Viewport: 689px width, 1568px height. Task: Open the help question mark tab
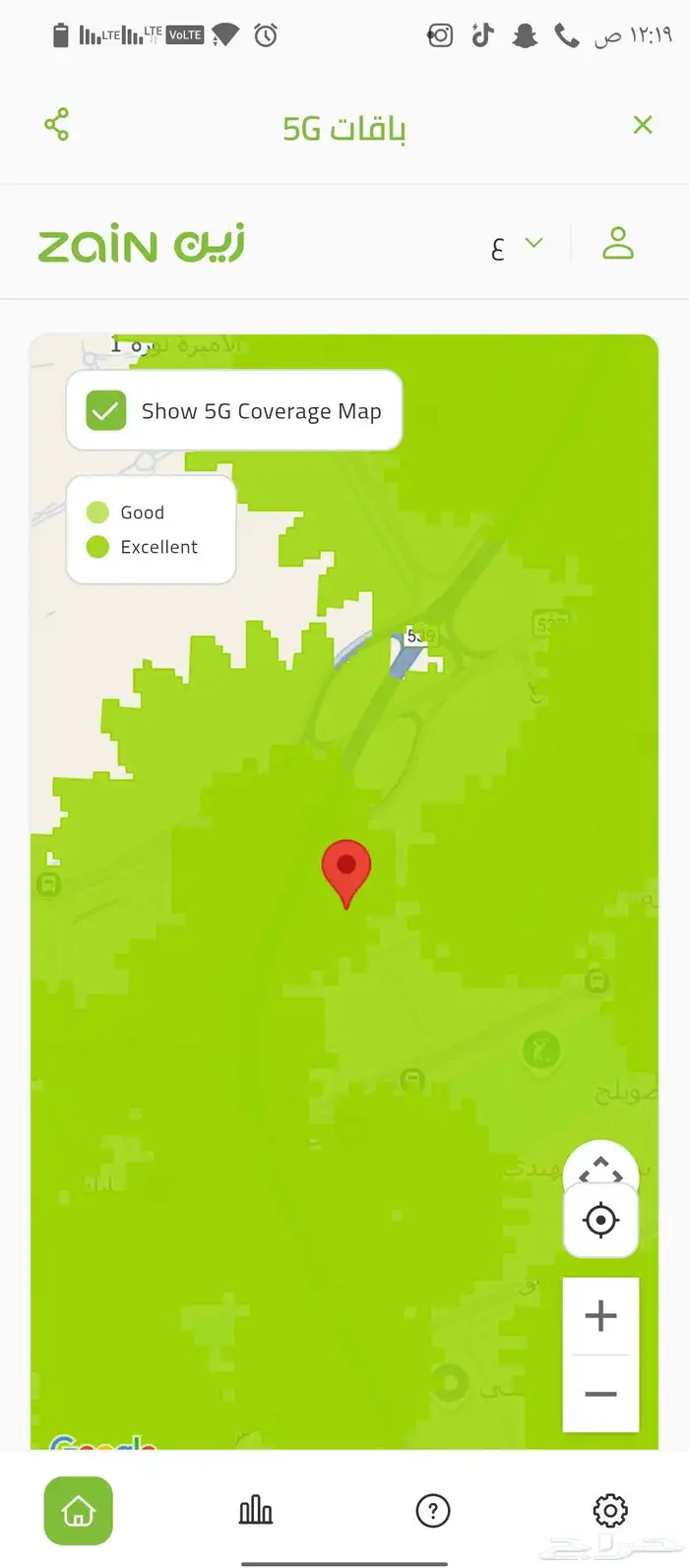(433, 1510)
